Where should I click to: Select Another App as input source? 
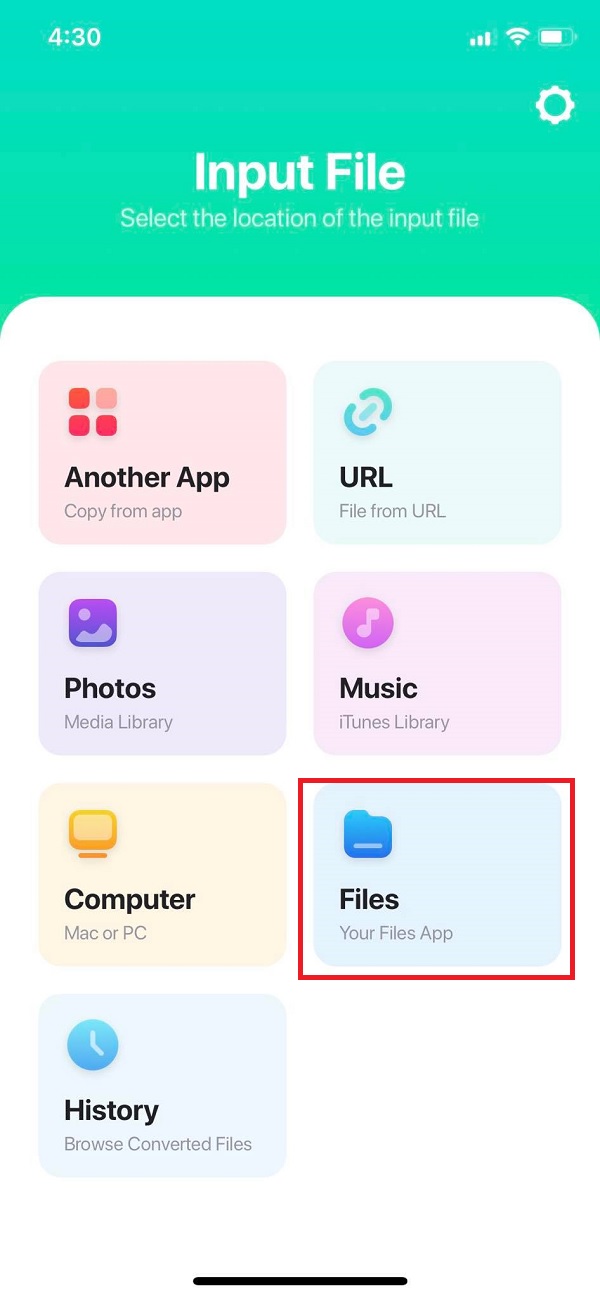click(x=163, y=453)
